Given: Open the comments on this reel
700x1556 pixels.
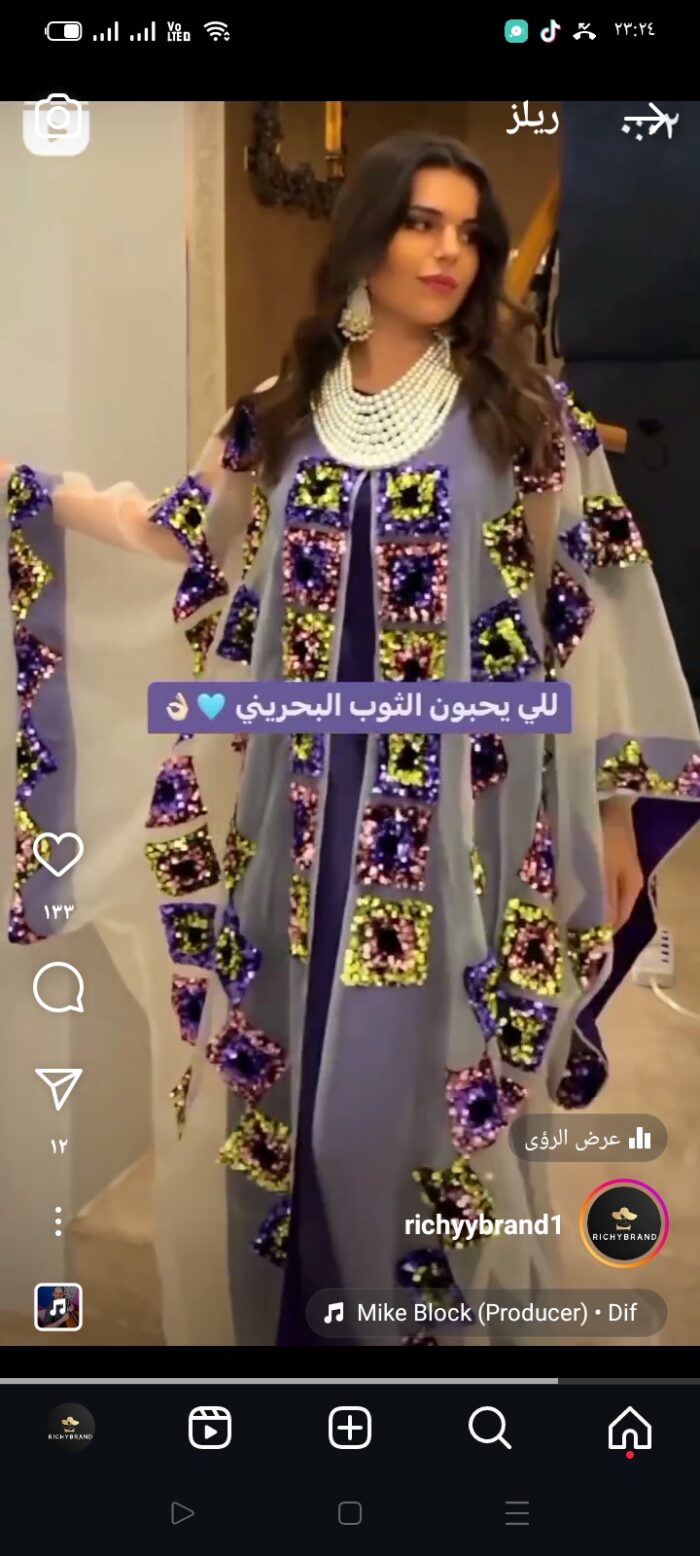Looking at the screenshot, I should (58, 988).
